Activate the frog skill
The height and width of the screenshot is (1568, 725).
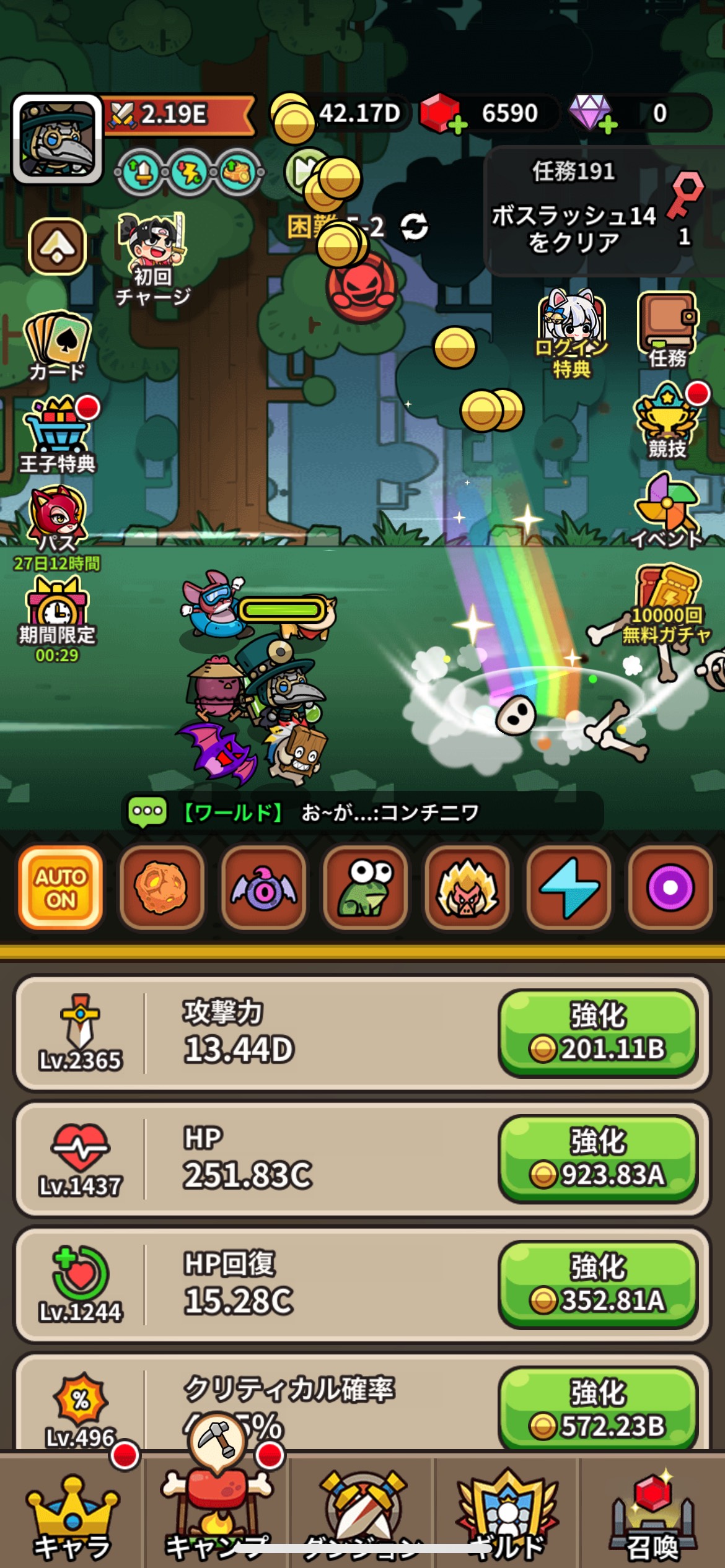(x=365, y=887)
